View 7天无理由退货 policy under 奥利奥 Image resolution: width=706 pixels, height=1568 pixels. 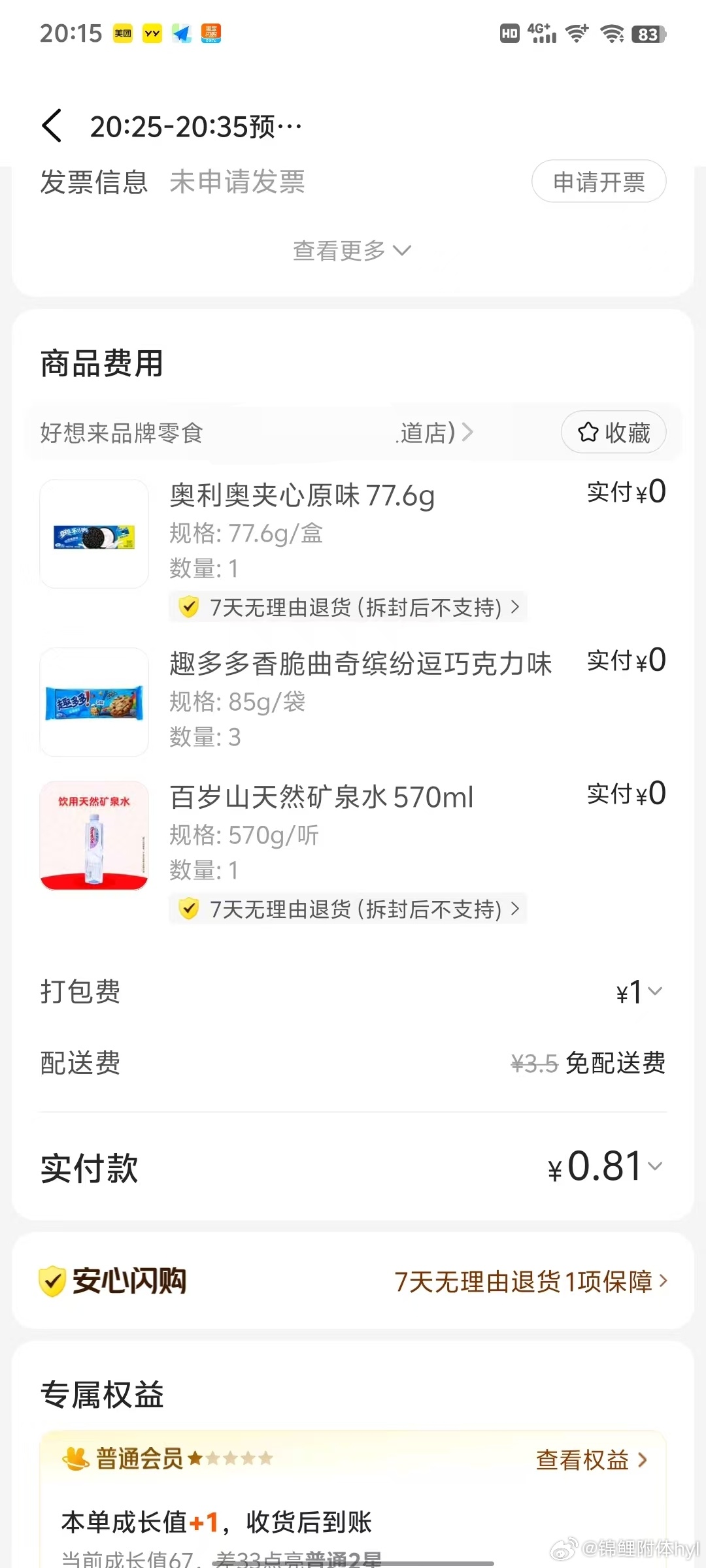click(353, 608)
